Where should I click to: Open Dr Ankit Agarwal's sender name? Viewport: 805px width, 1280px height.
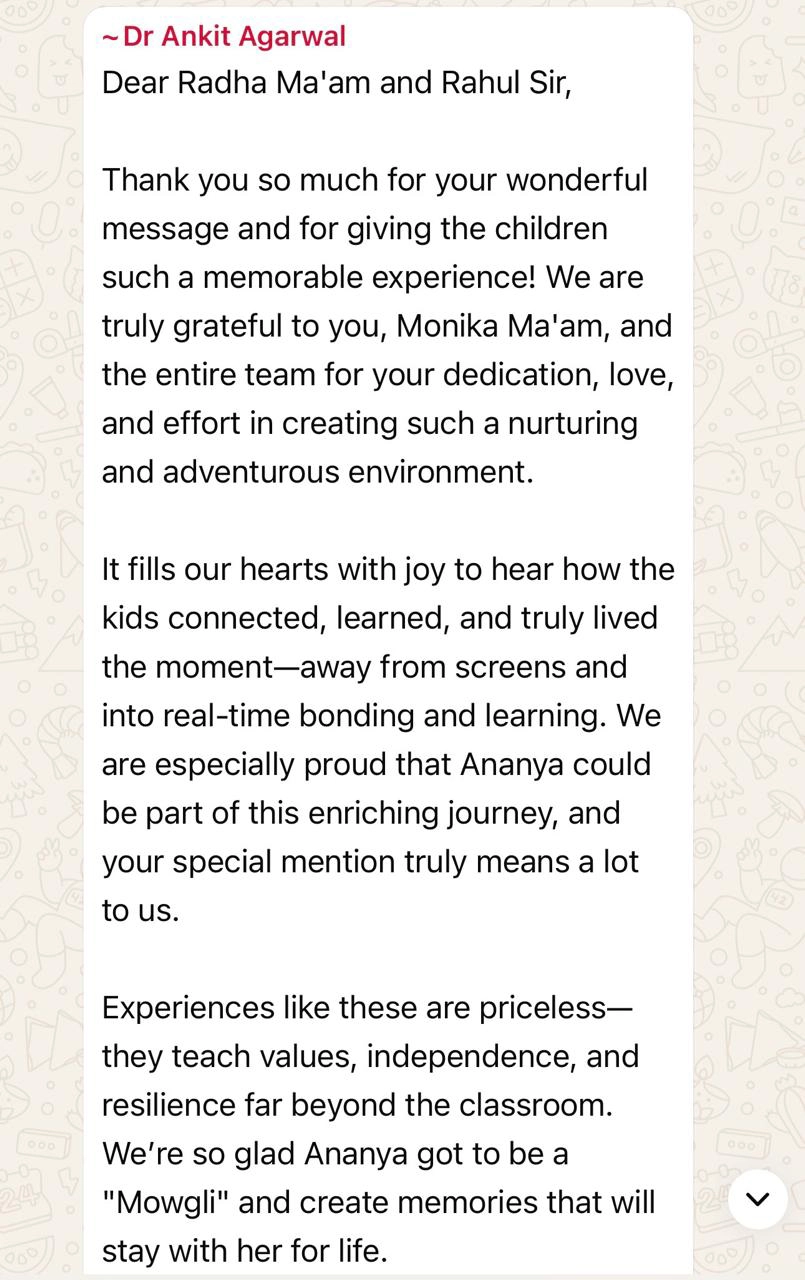tap(224, 37)
